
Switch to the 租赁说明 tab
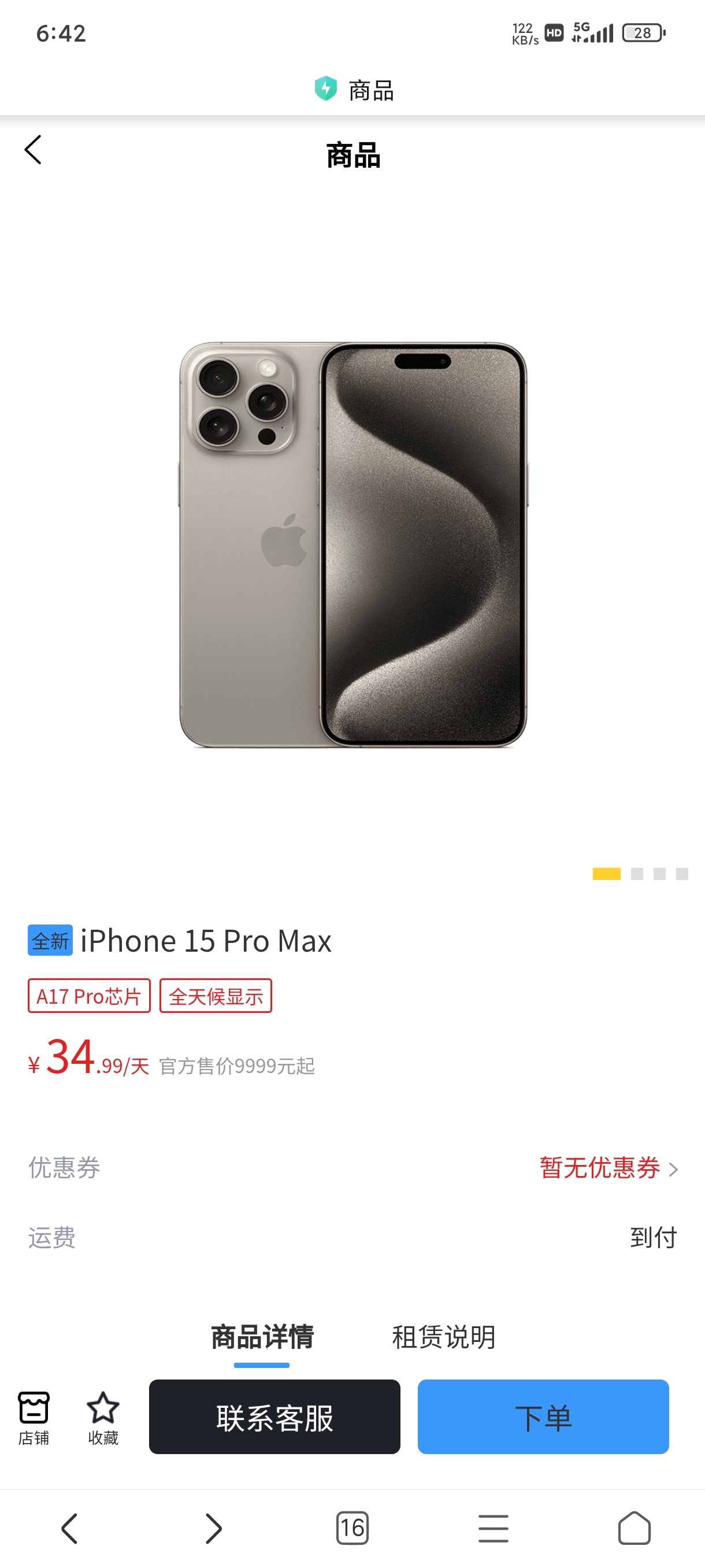click(x=443, y=1337)
